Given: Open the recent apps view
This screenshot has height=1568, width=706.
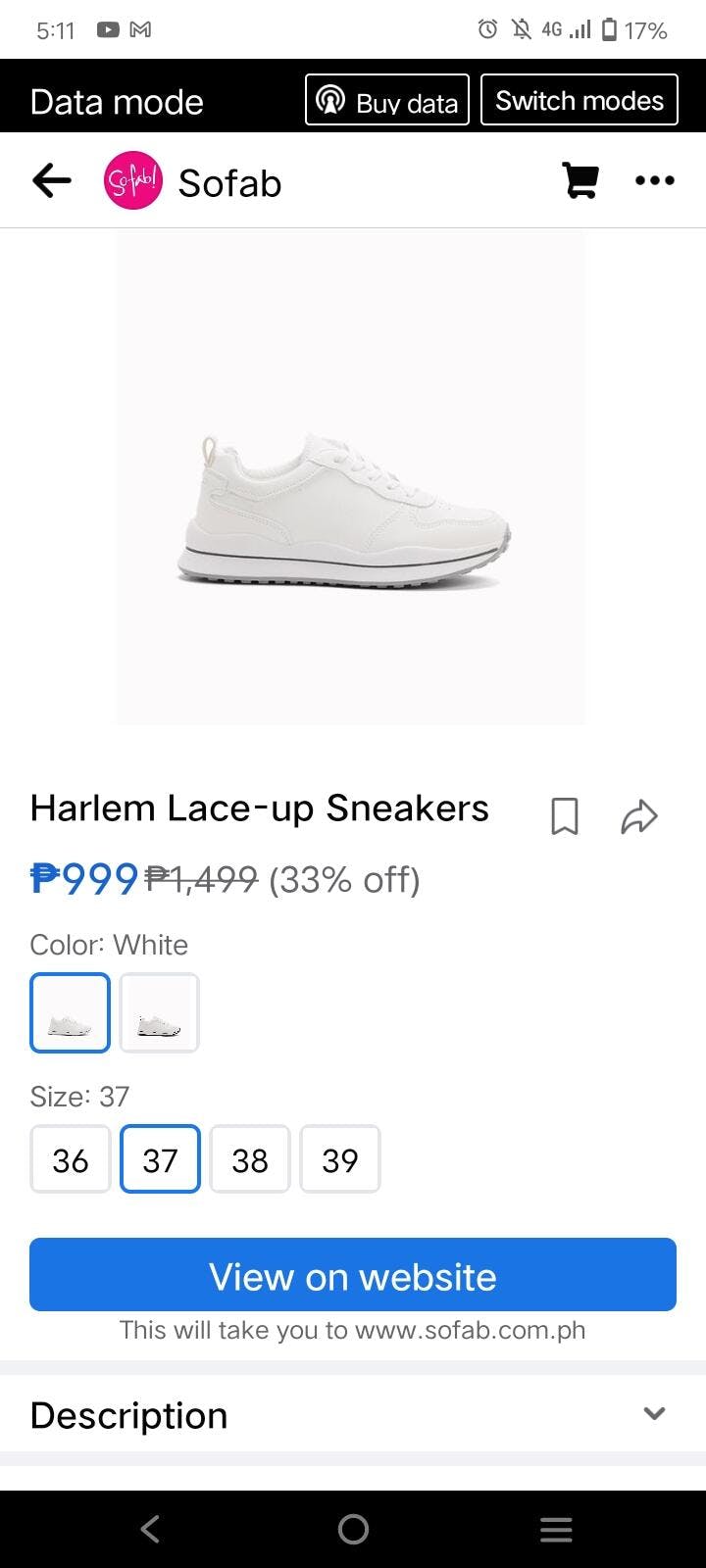Looking at the screenshot, I should click(x=556, y=1529).
